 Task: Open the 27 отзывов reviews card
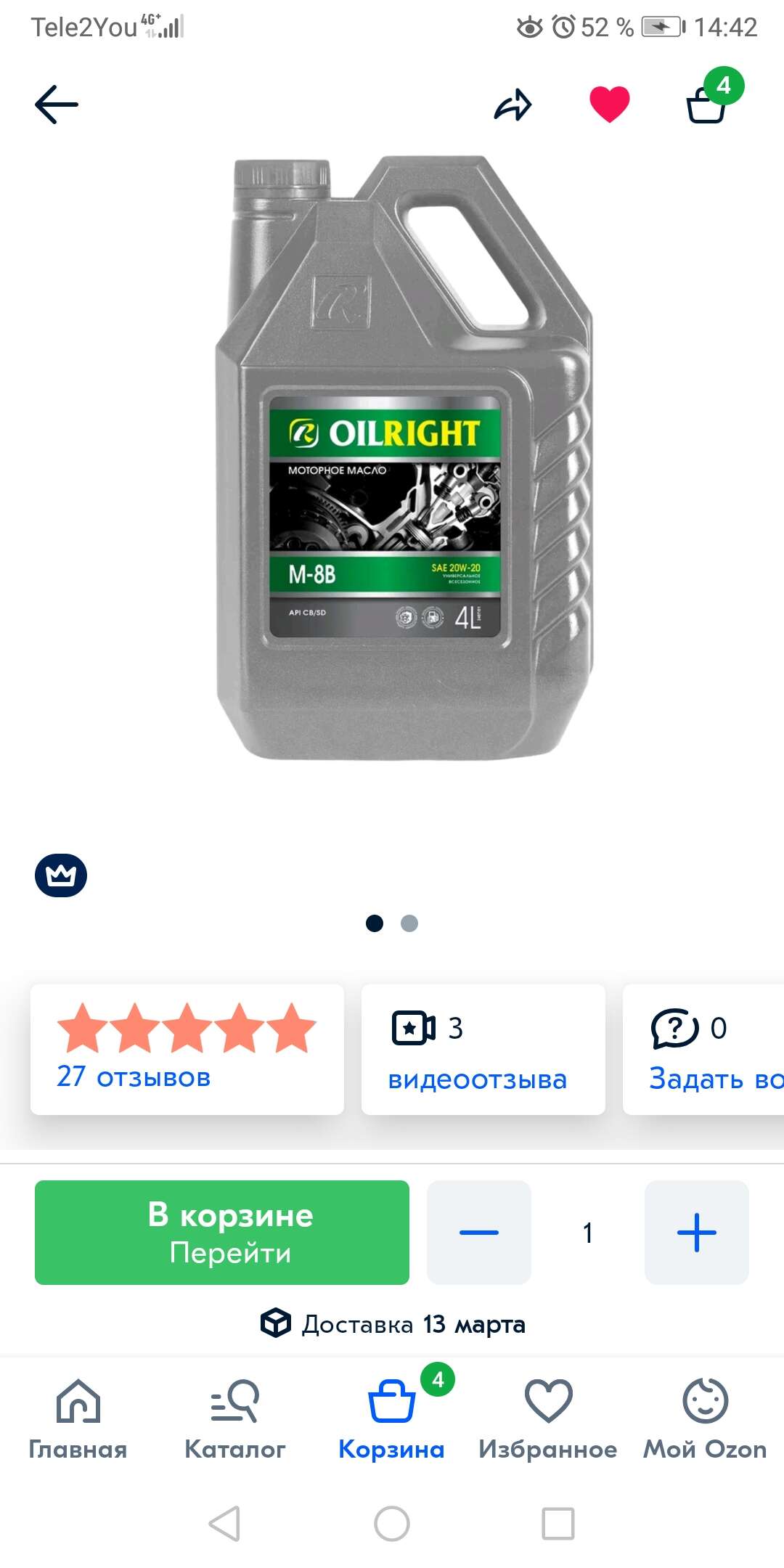(x=187, y=1049)
